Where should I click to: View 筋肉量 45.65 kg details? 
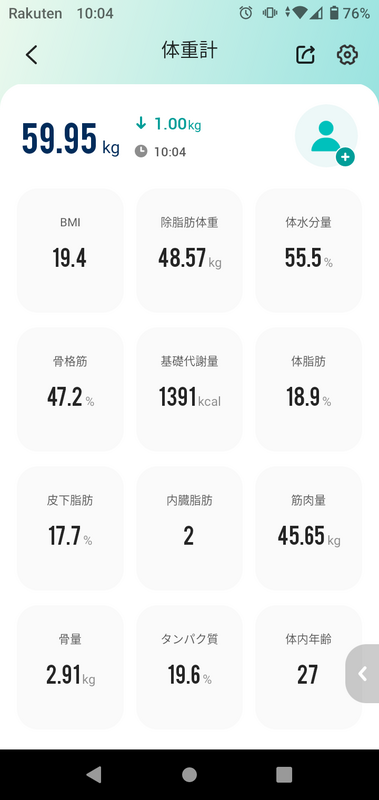309,528
